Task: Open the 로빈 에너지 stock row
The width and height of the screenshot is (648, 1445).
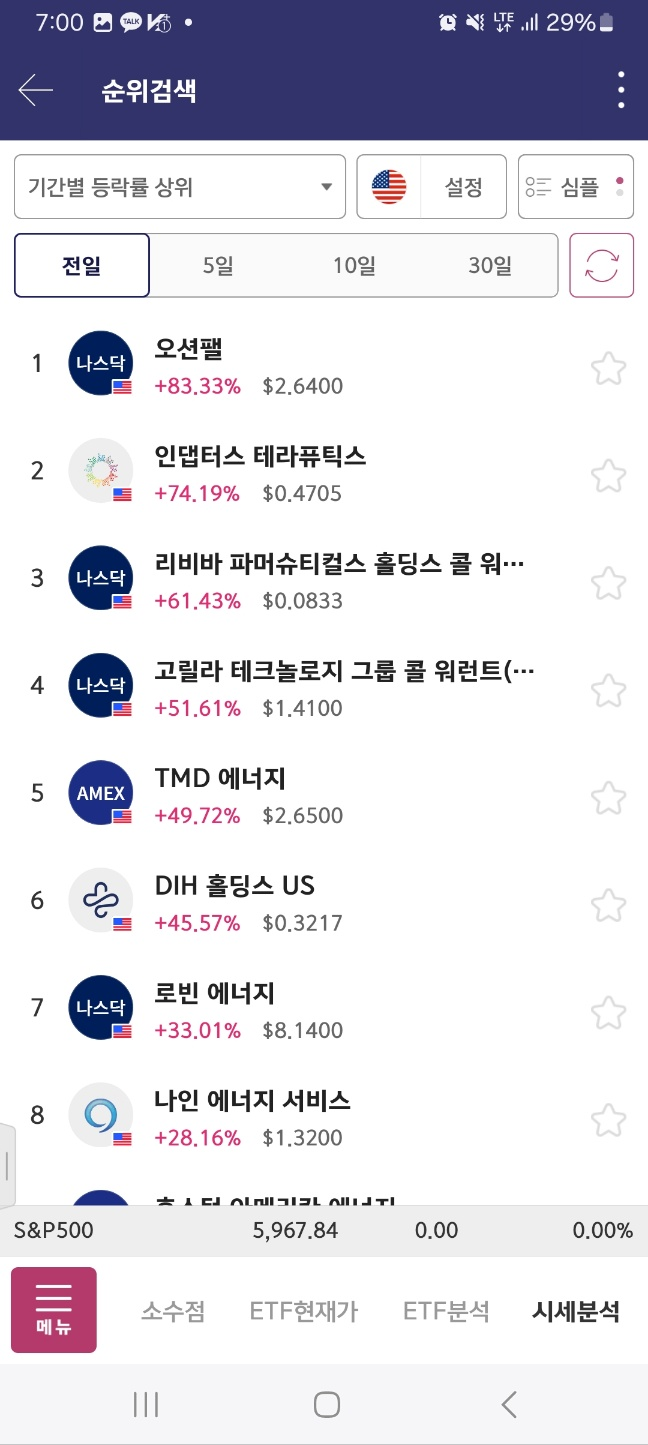Action: [300, 1011]
